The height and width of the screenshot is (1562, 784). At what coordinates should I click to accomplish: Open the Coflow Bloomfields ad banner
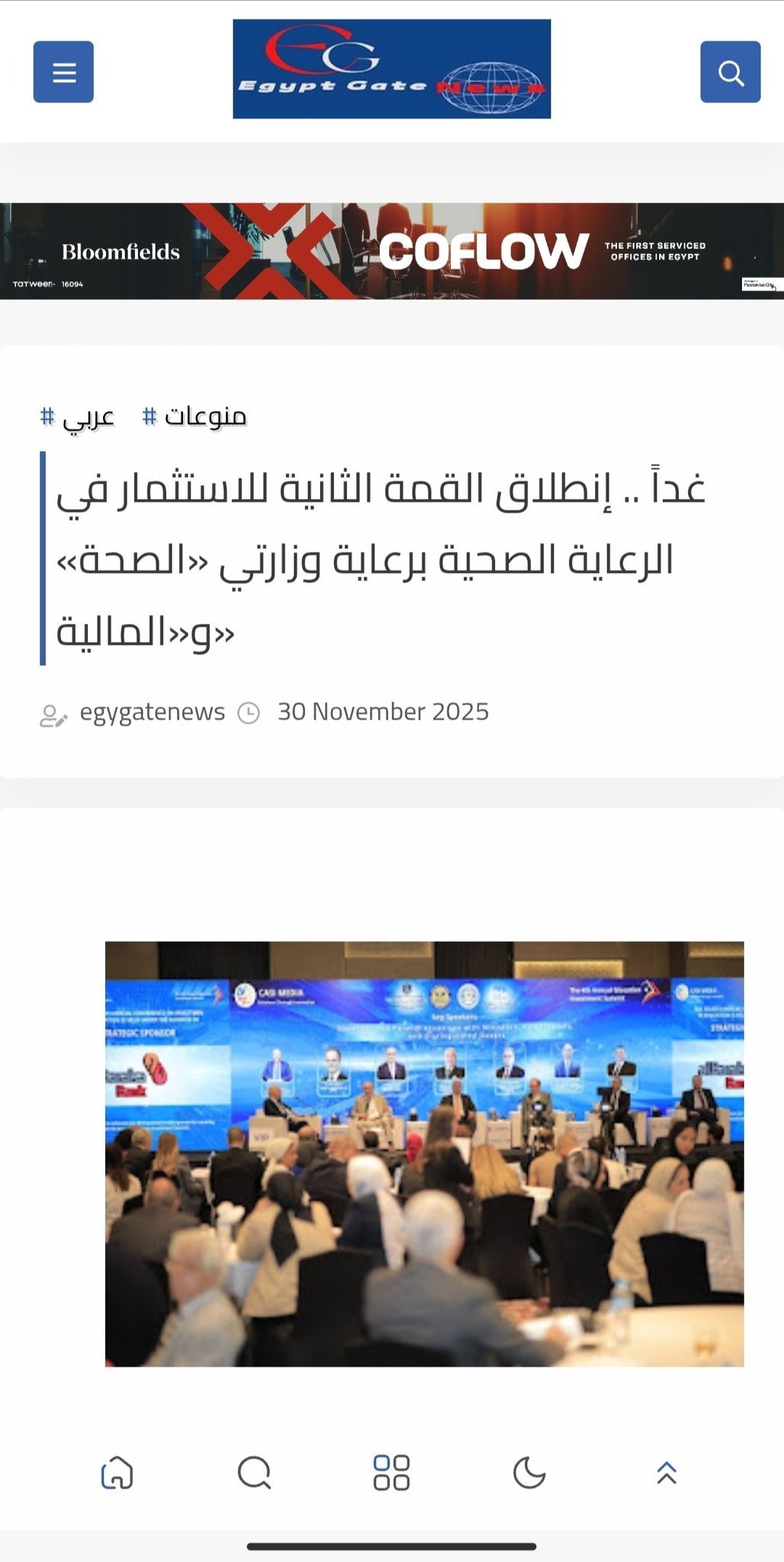click(392, 251)
